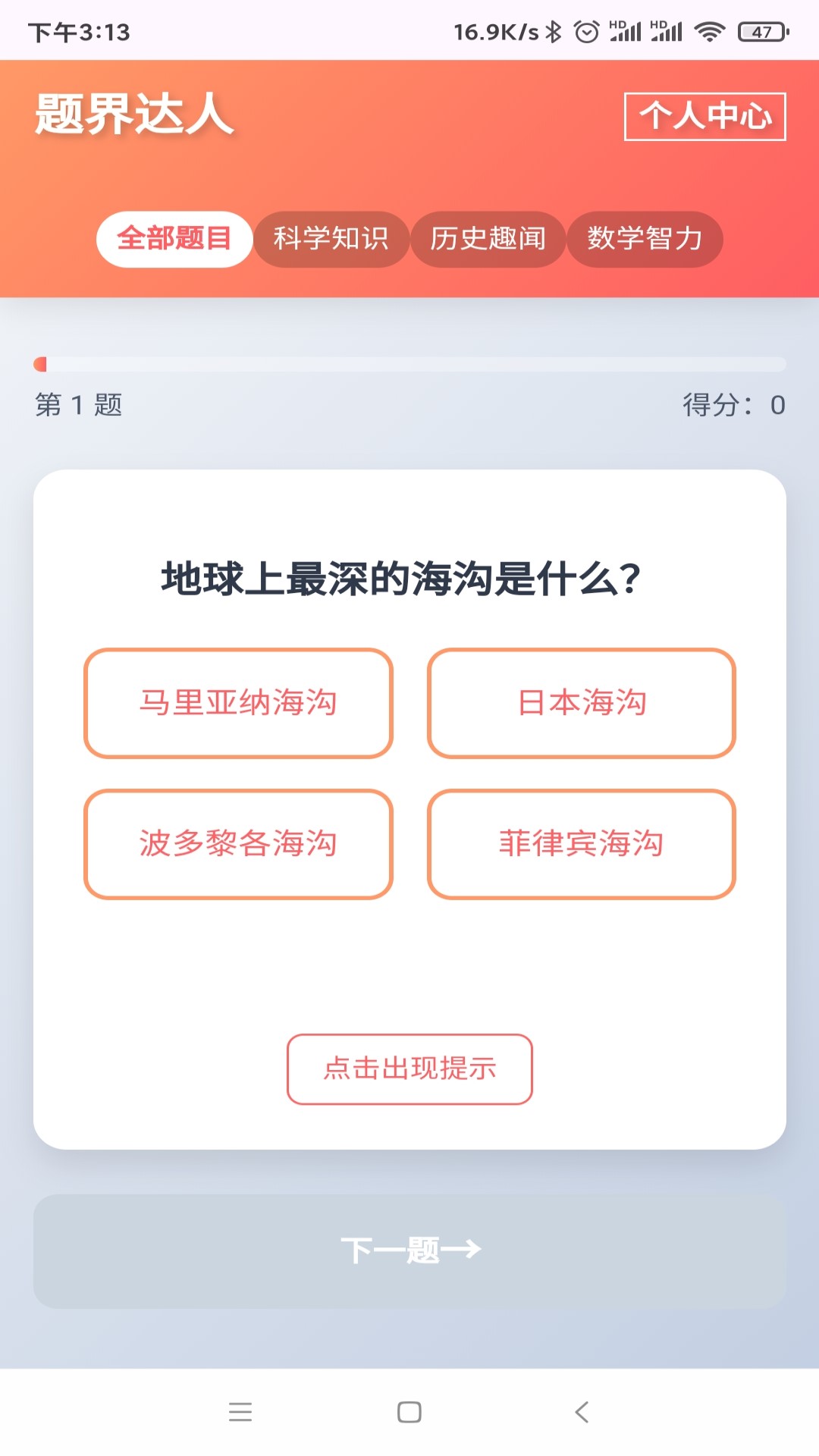Select answer 马里亚纳海沟
The width and height of the screenshot is (819, 1456).
pos(238,703)
